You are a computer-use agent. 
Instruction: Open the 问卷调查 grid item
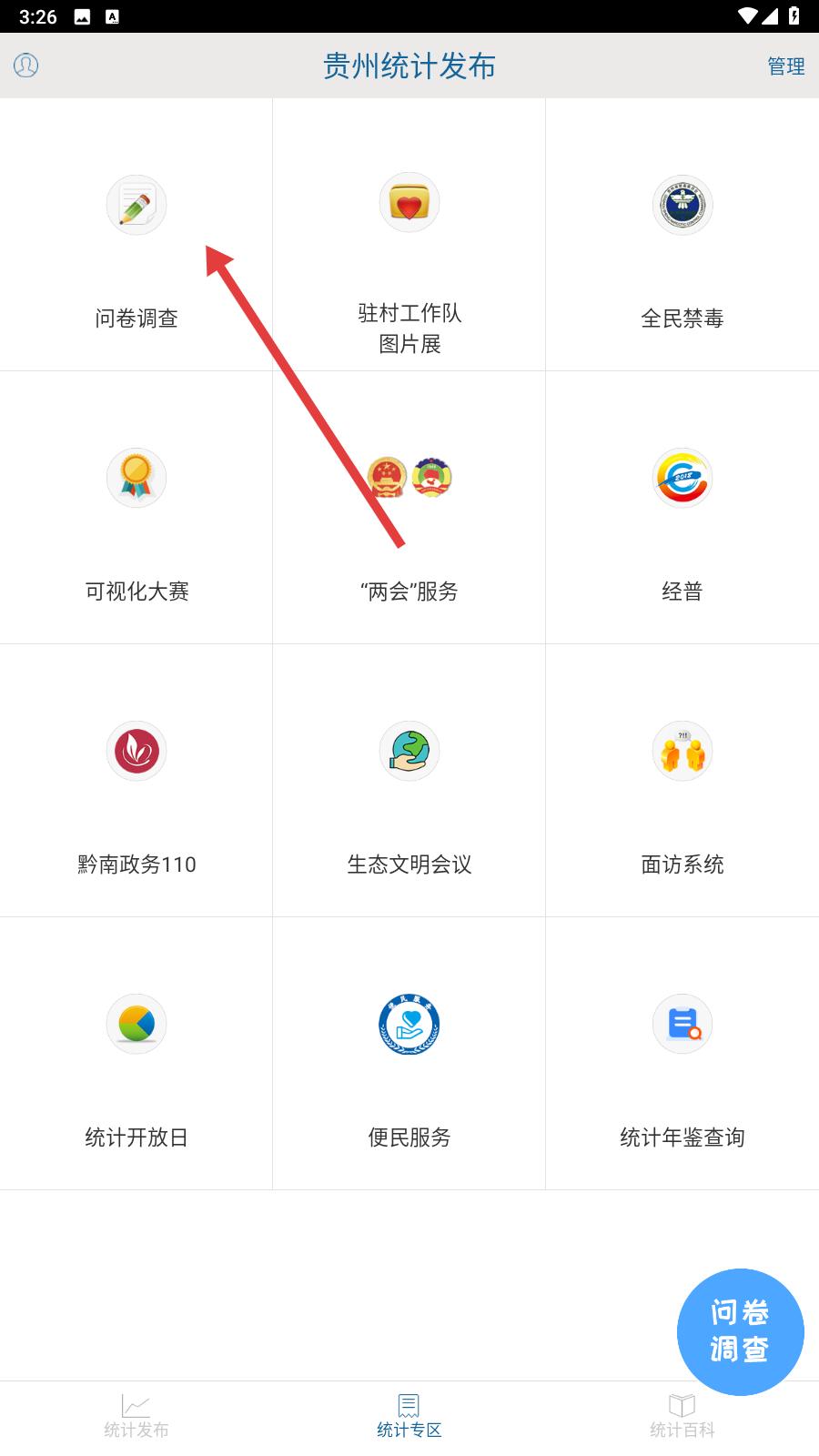[x=136, y=235]
